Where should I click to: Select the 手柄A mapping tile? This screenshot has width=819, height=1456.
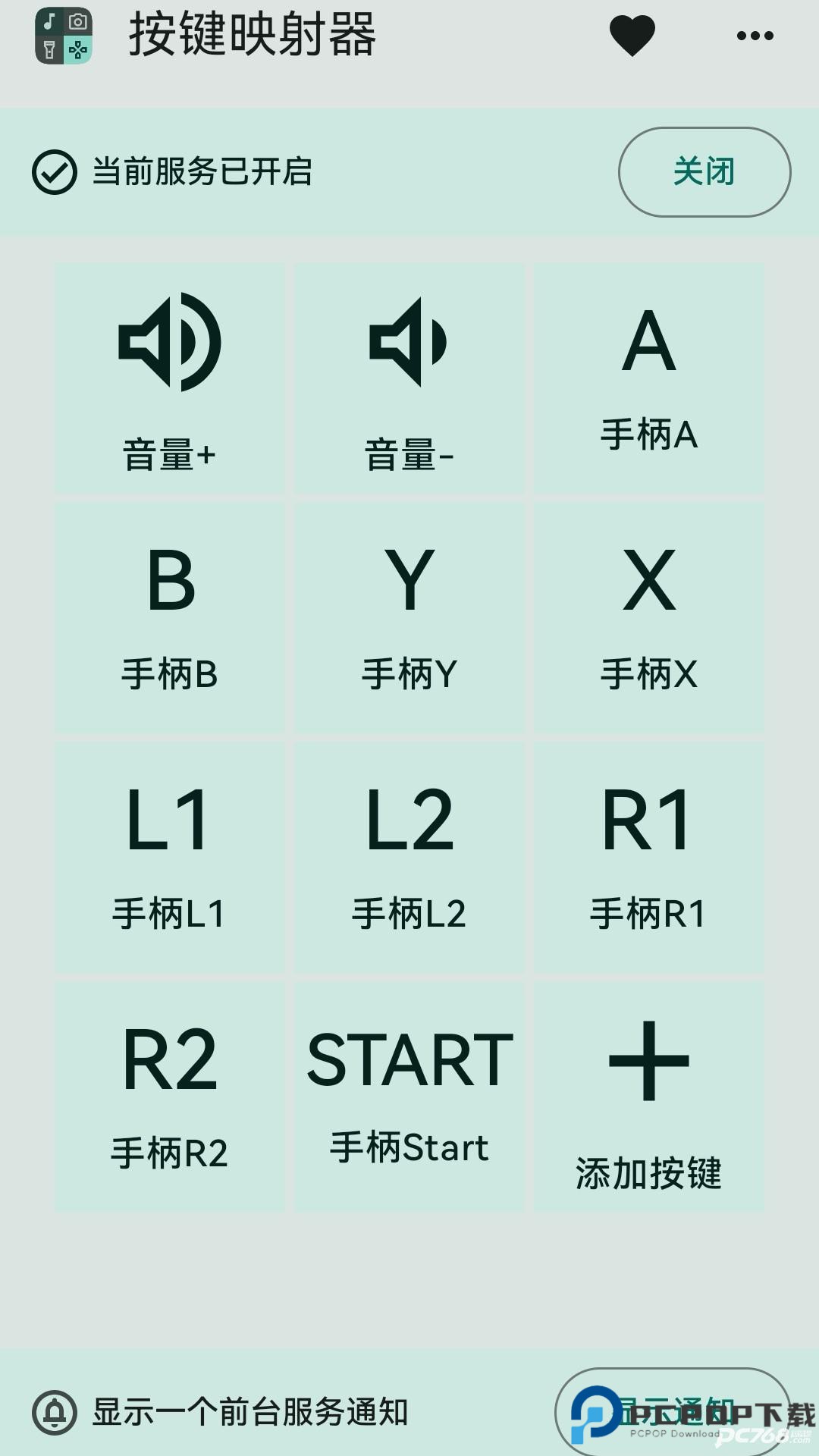tap(648, 379)
